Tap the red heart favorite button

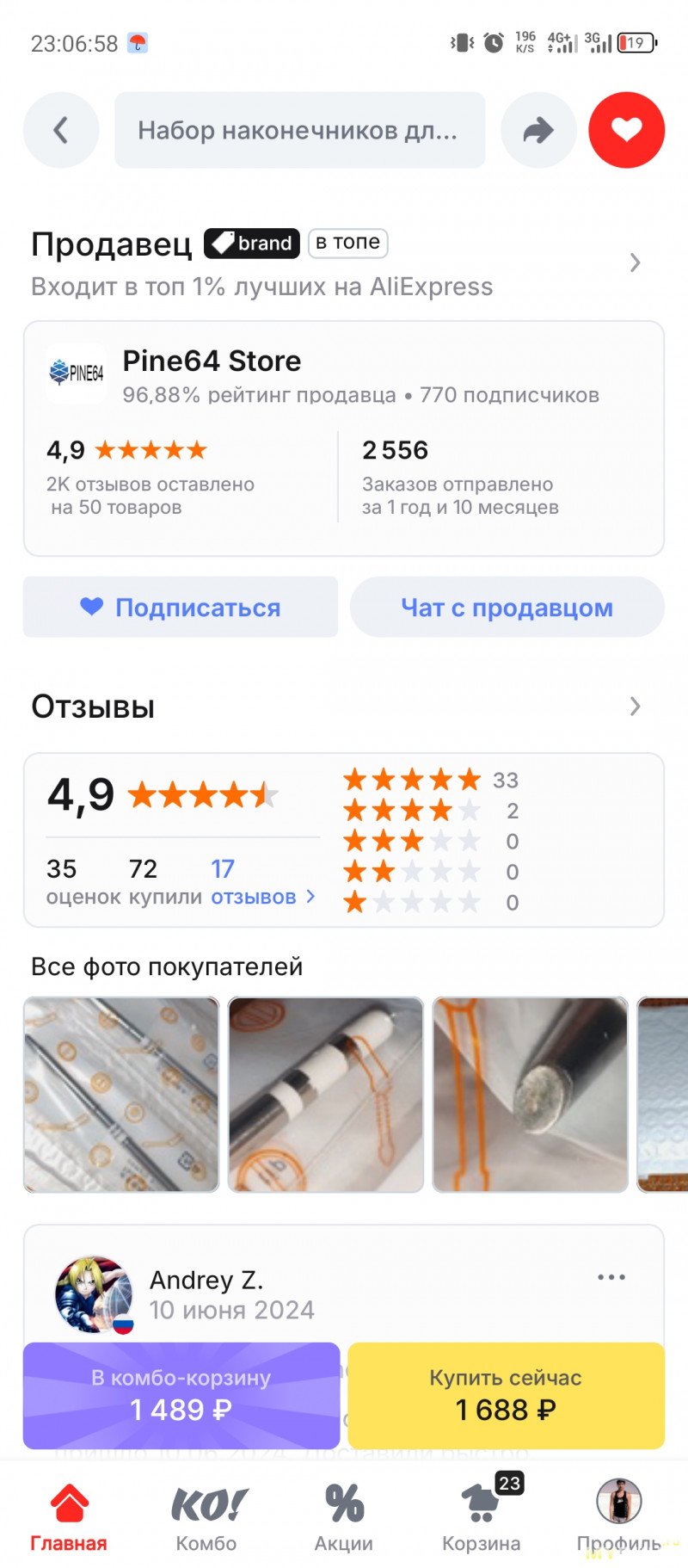click(626, 130)
